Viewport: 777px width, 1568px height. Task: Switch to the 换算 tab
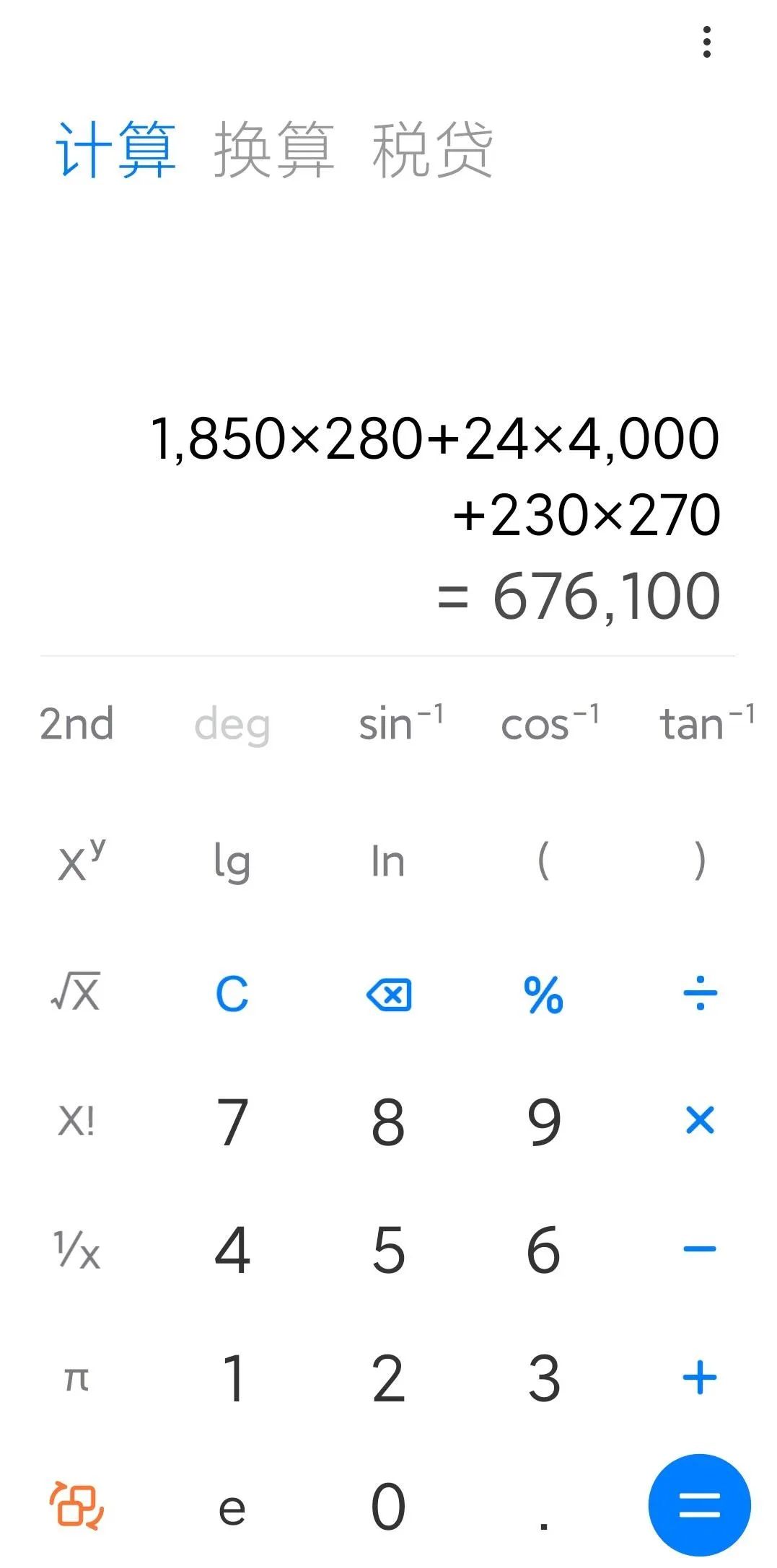[x=274, y=149]
